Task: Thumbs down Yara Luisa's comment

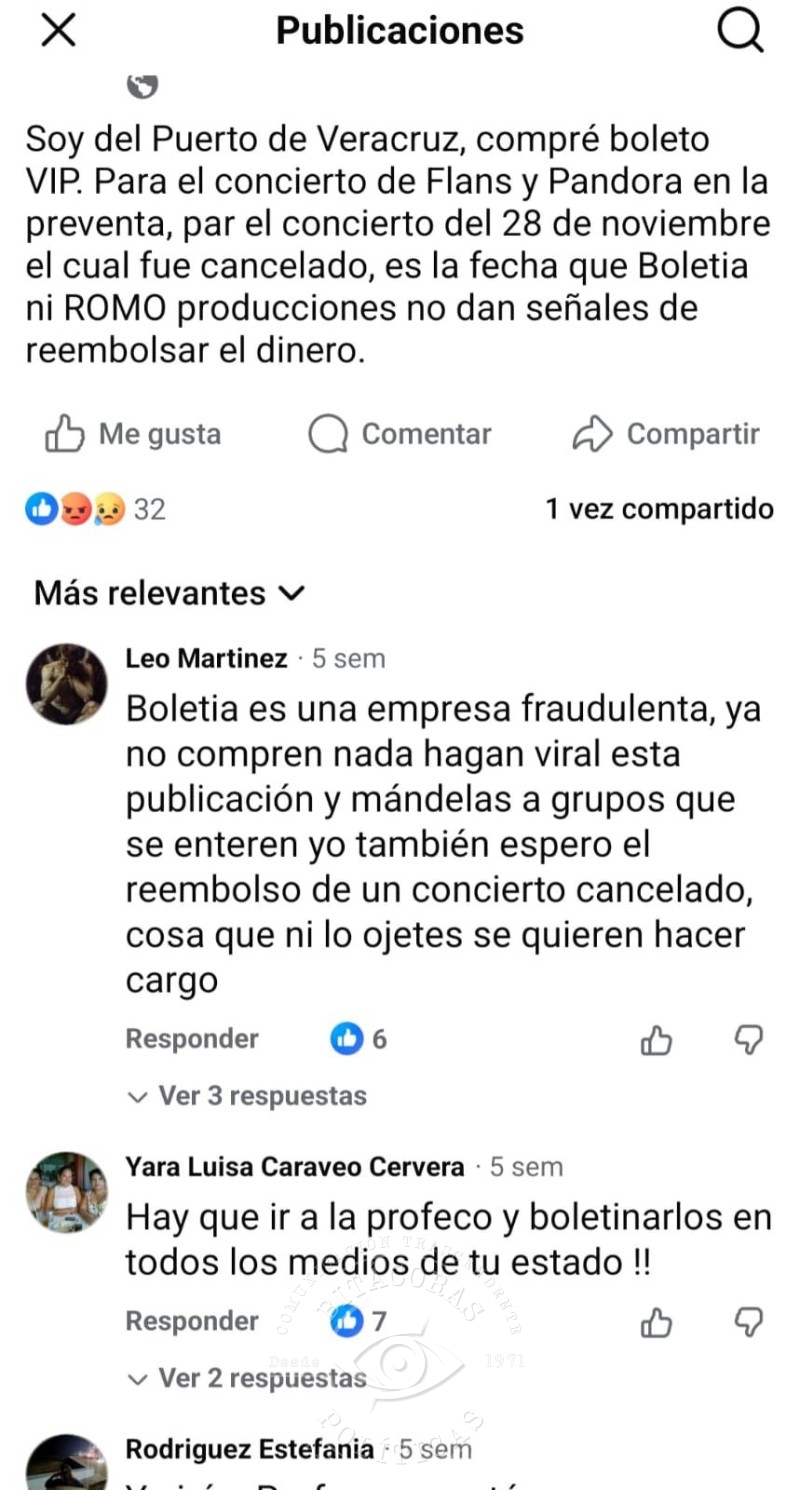Action: 749,1322
